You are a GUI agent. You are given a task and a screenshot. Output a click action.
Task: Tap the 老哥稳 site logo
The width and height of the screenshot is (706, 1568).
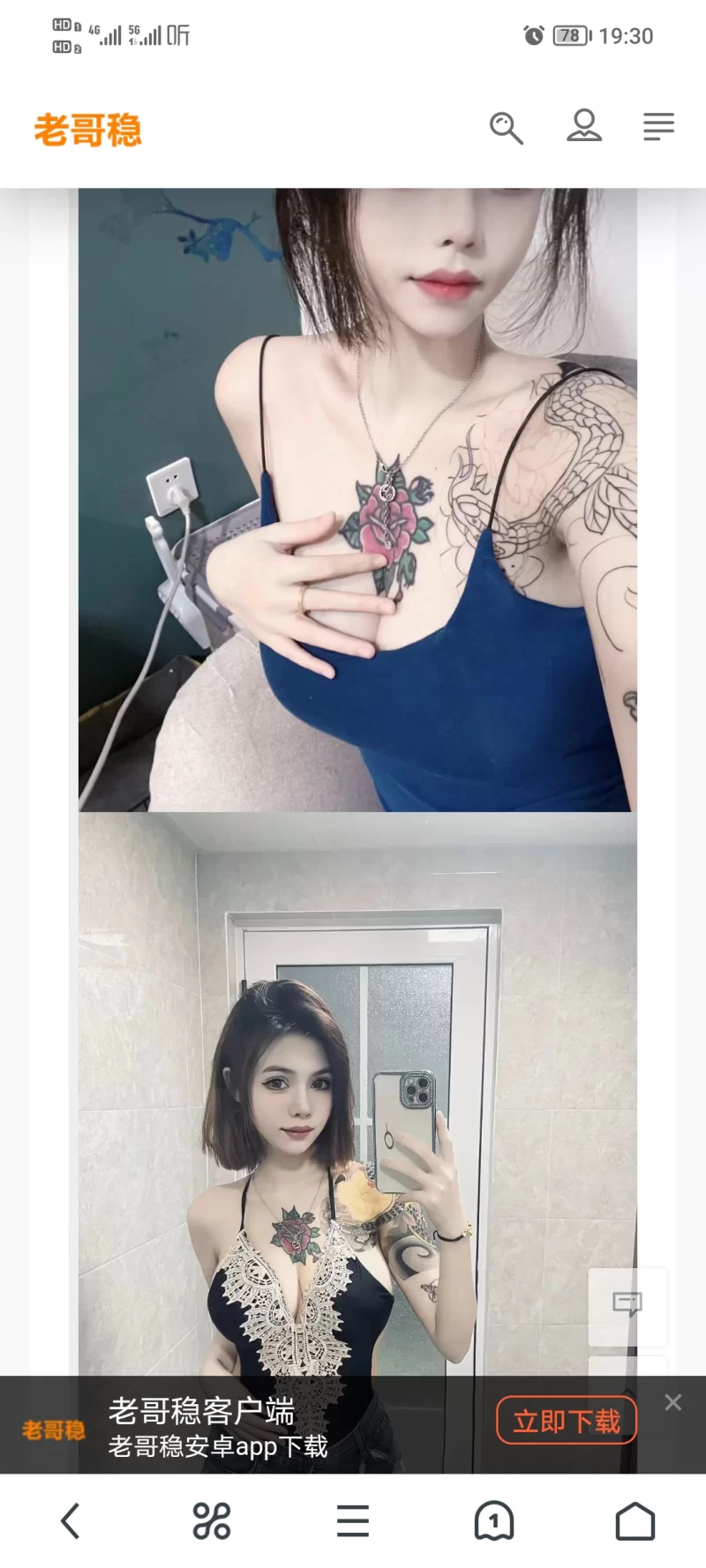tap(87, 130)
